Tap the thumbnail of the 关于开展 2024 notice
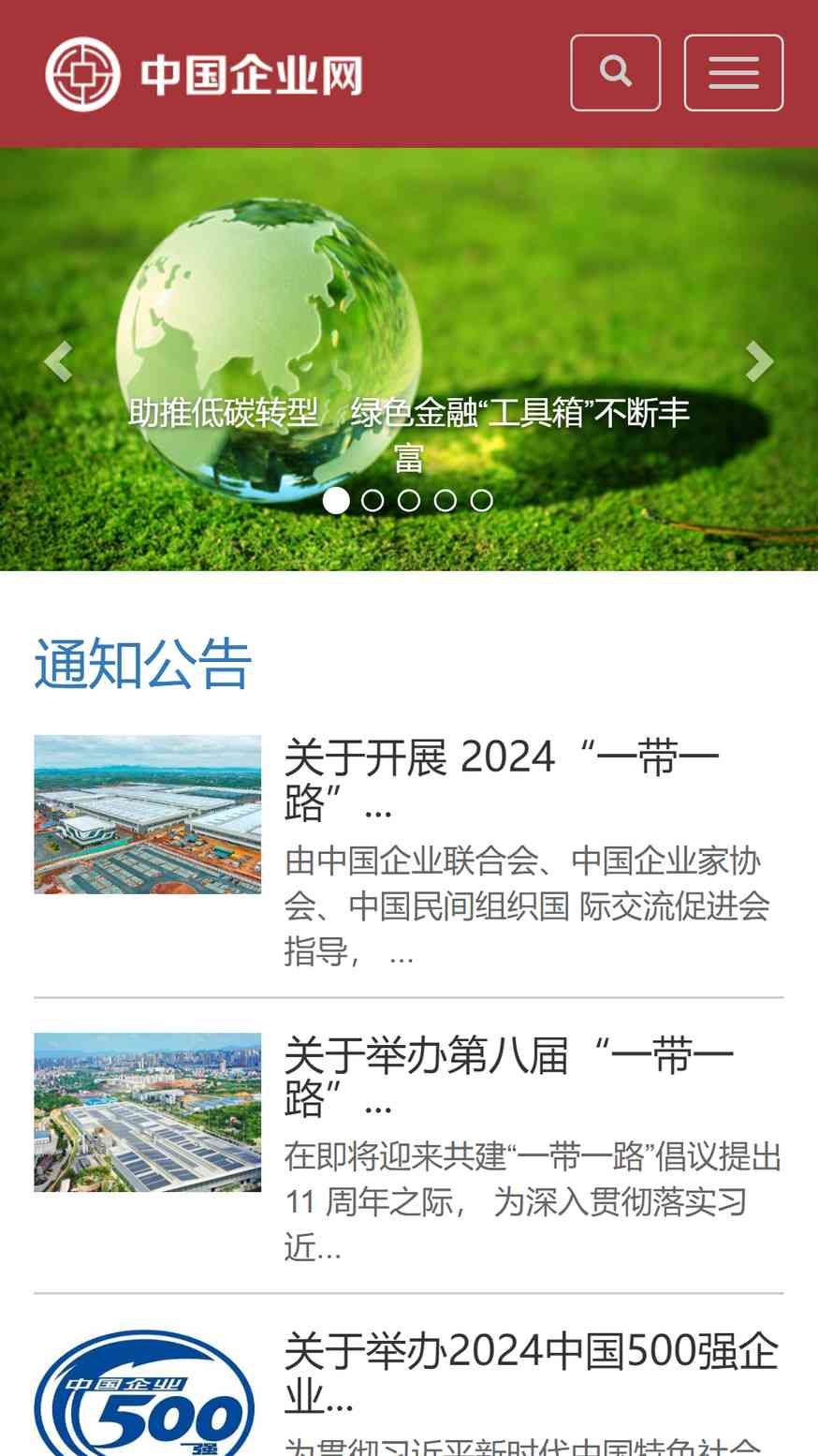This screenshot has width=818, height=1456. coord(148,815)
